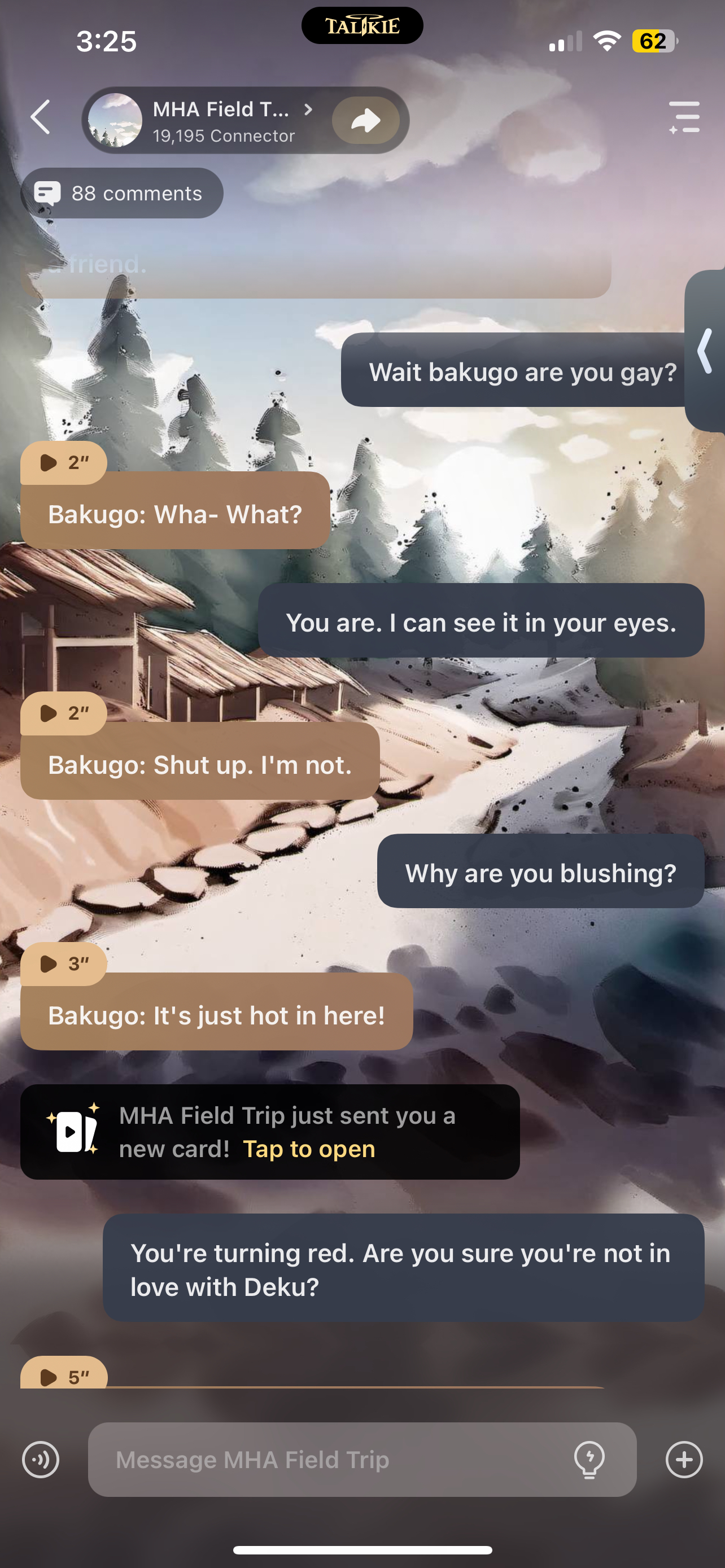The width and height of the screenshot is (725, 1568).
Task: Toggle voice mode using sound icon
Action: tap(41, 1460)
